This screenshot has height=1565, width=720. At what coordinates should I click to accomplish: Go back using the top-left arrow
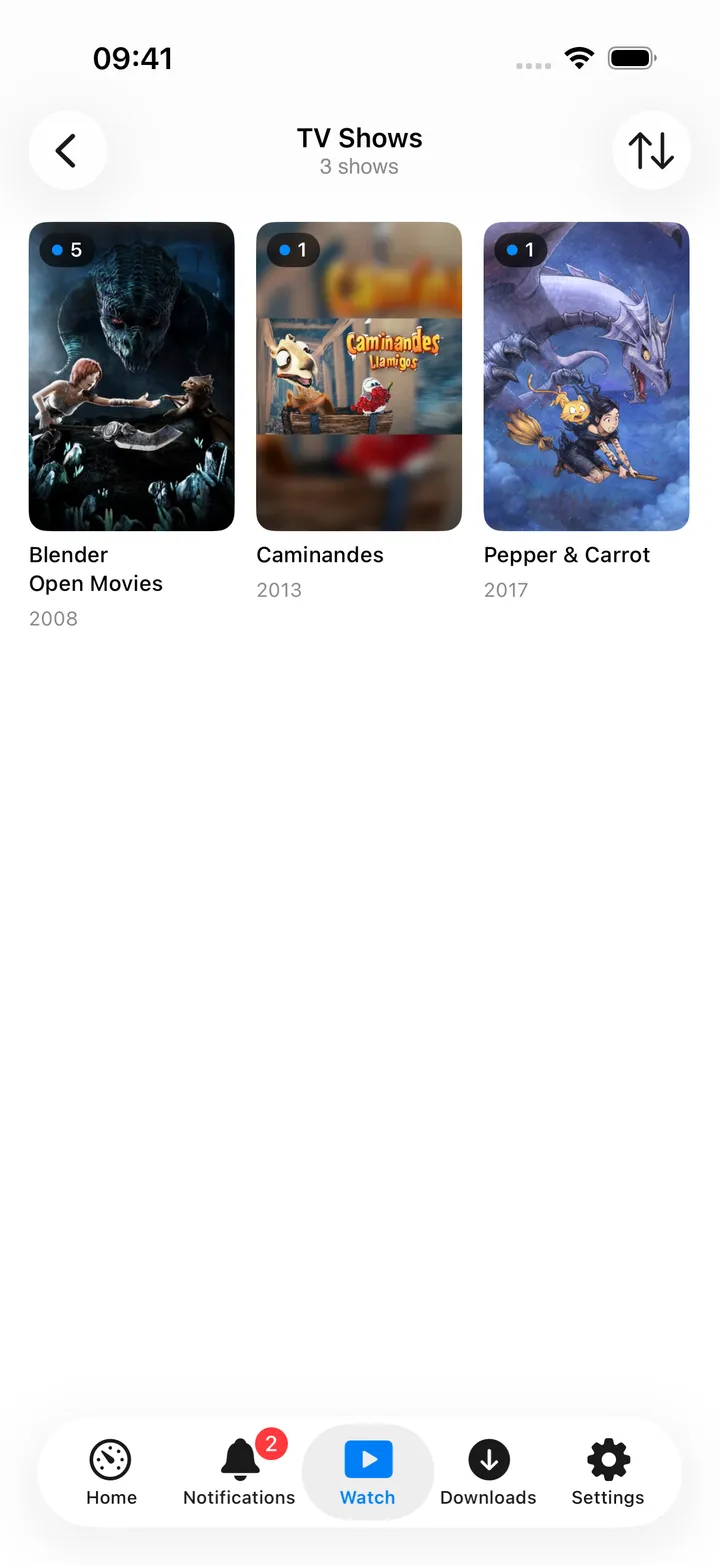point(67,151)
